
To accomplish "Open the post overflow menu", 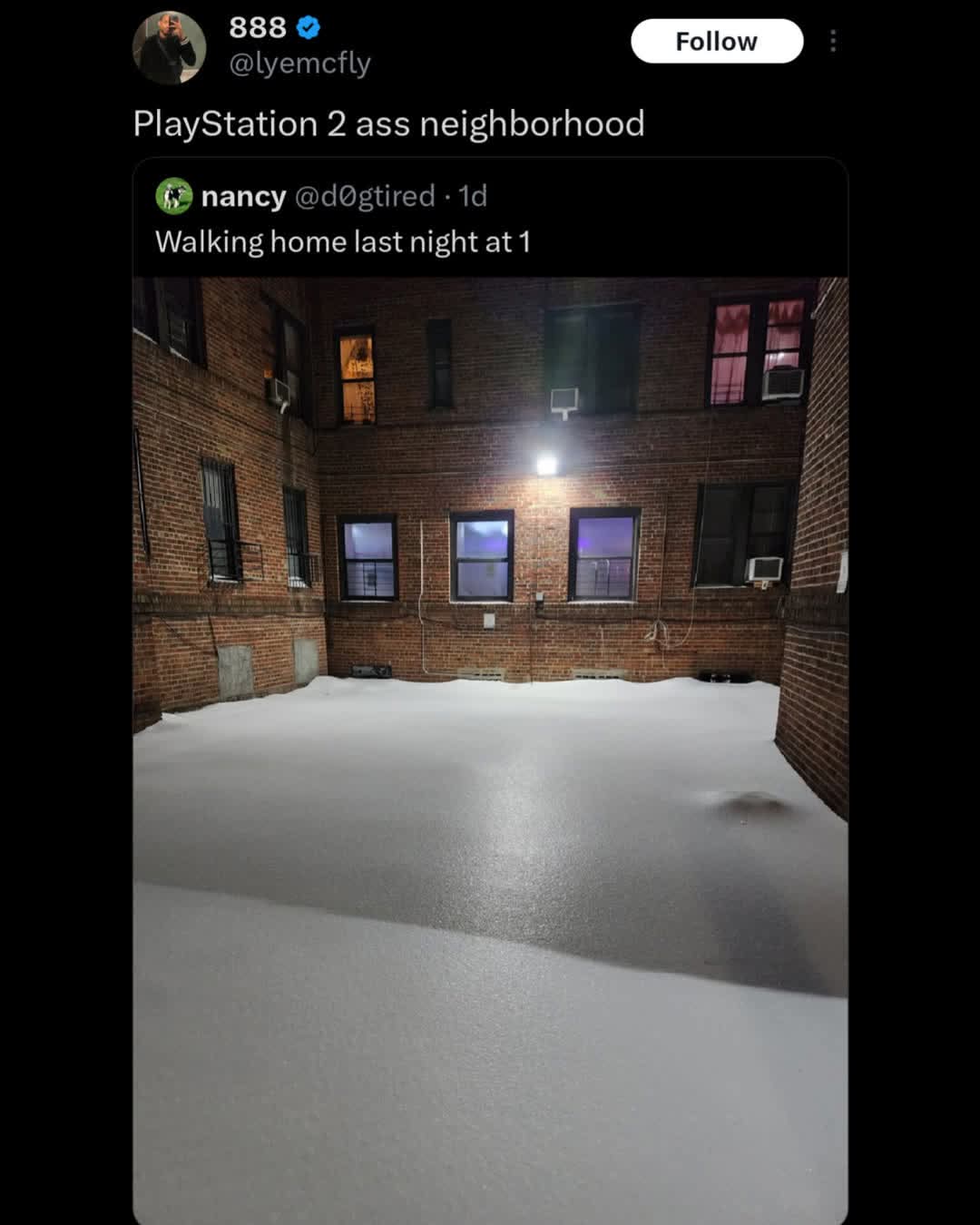I will pos(833,42).
